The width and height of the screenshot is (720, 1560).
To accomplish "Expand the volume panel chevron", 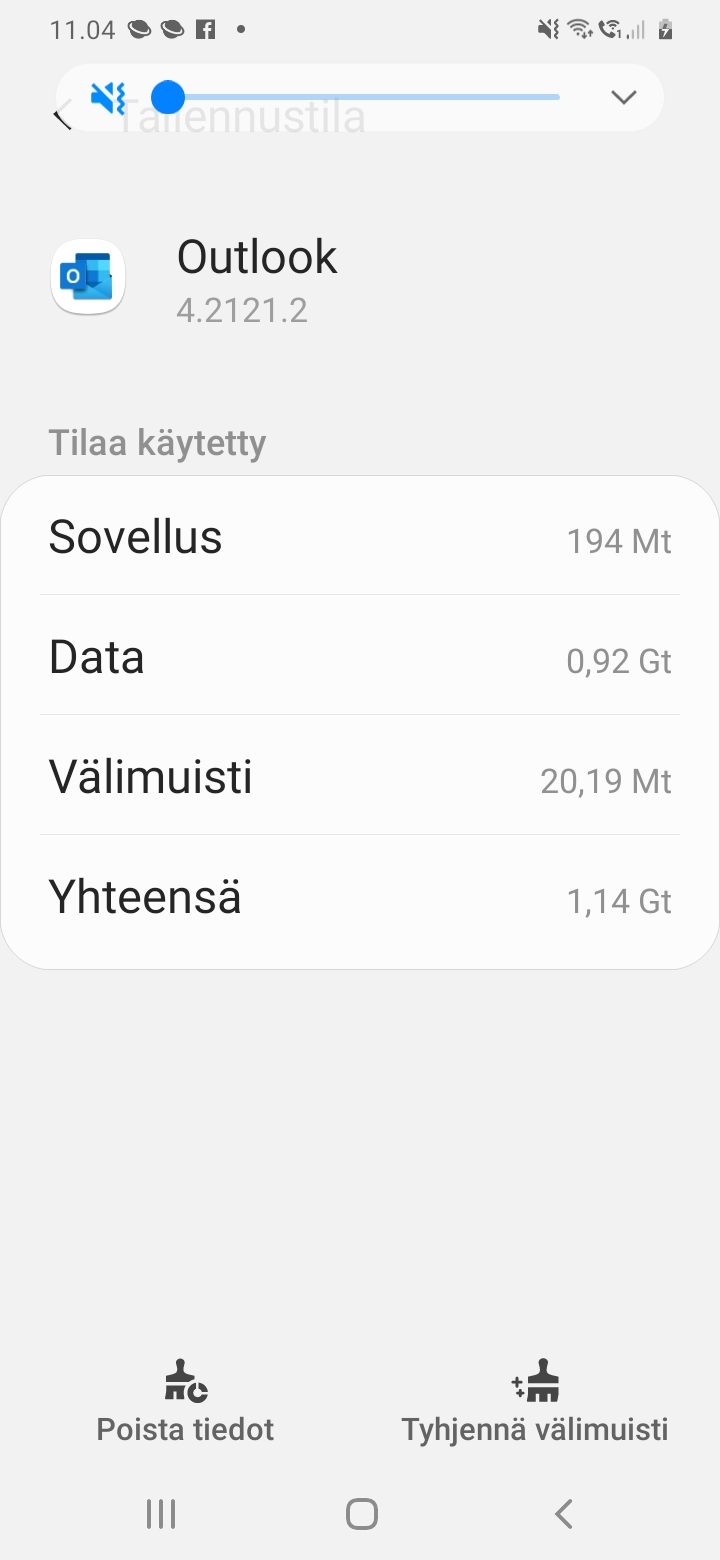I will pos(624,97).
